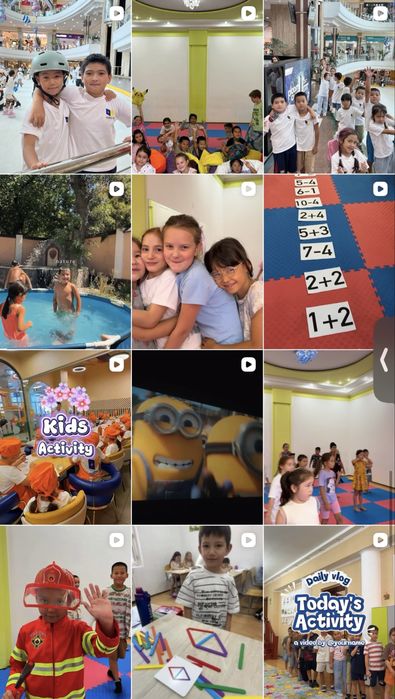Play the swimming pool reel
This screenshot has height=699, width=395.
click(x=66, y=262)
